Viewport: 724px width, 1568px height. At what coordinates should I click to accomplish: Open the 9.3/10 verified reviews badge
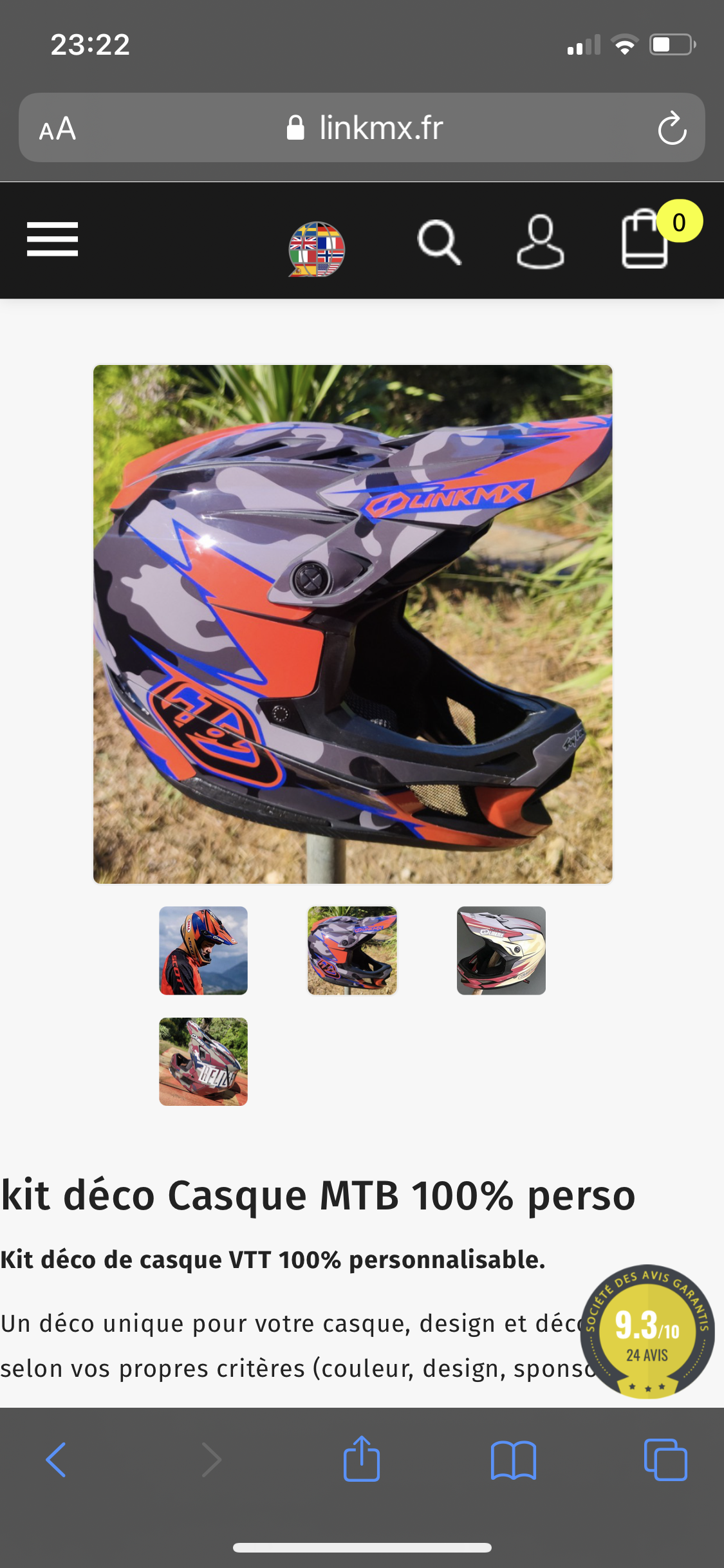click(x=647, y=1331)
